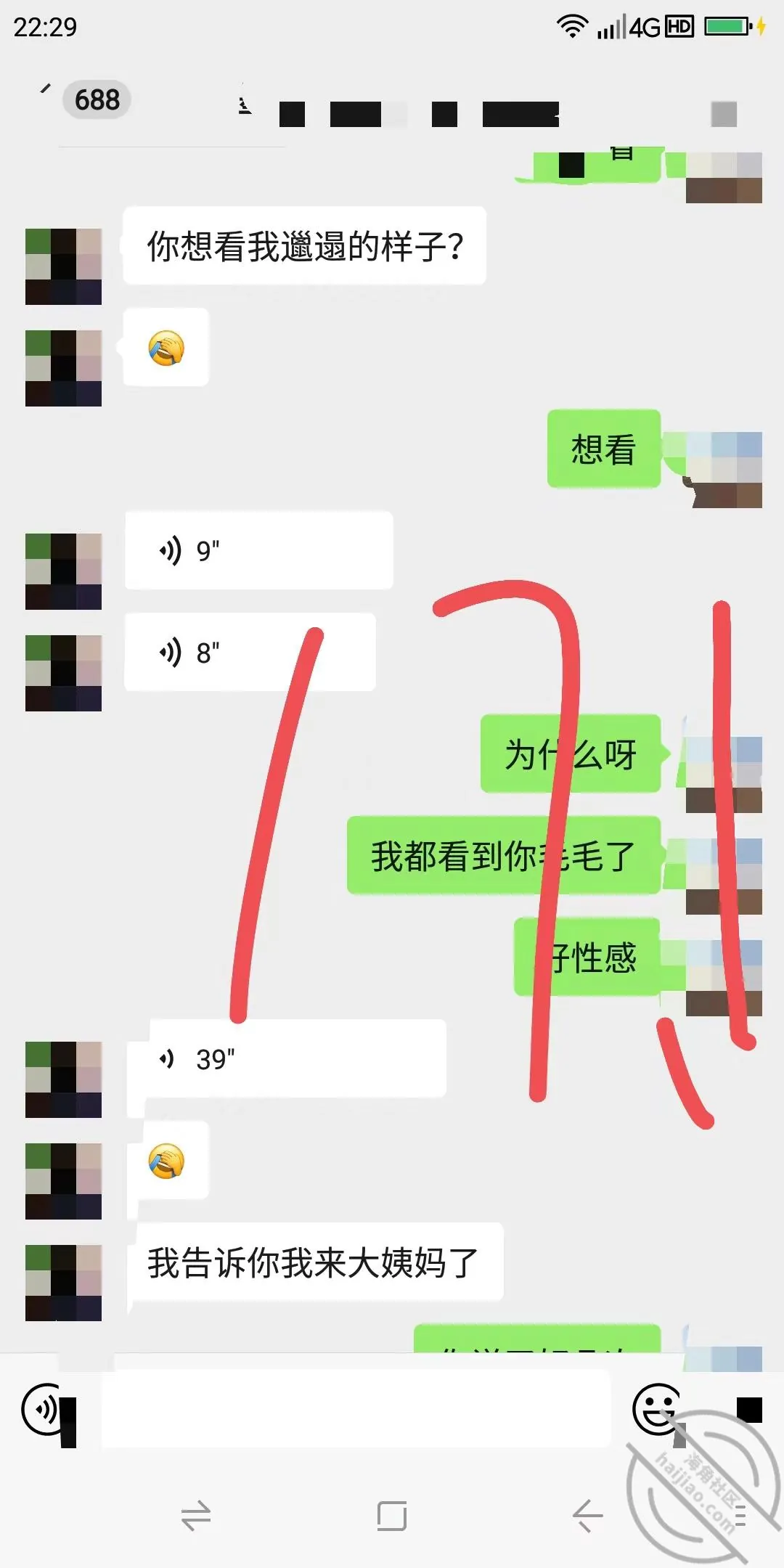Screen dimensions: 784x1568
Task: Play the 9-second voice message
Action: pyautogui.click(x=259, y=550)
